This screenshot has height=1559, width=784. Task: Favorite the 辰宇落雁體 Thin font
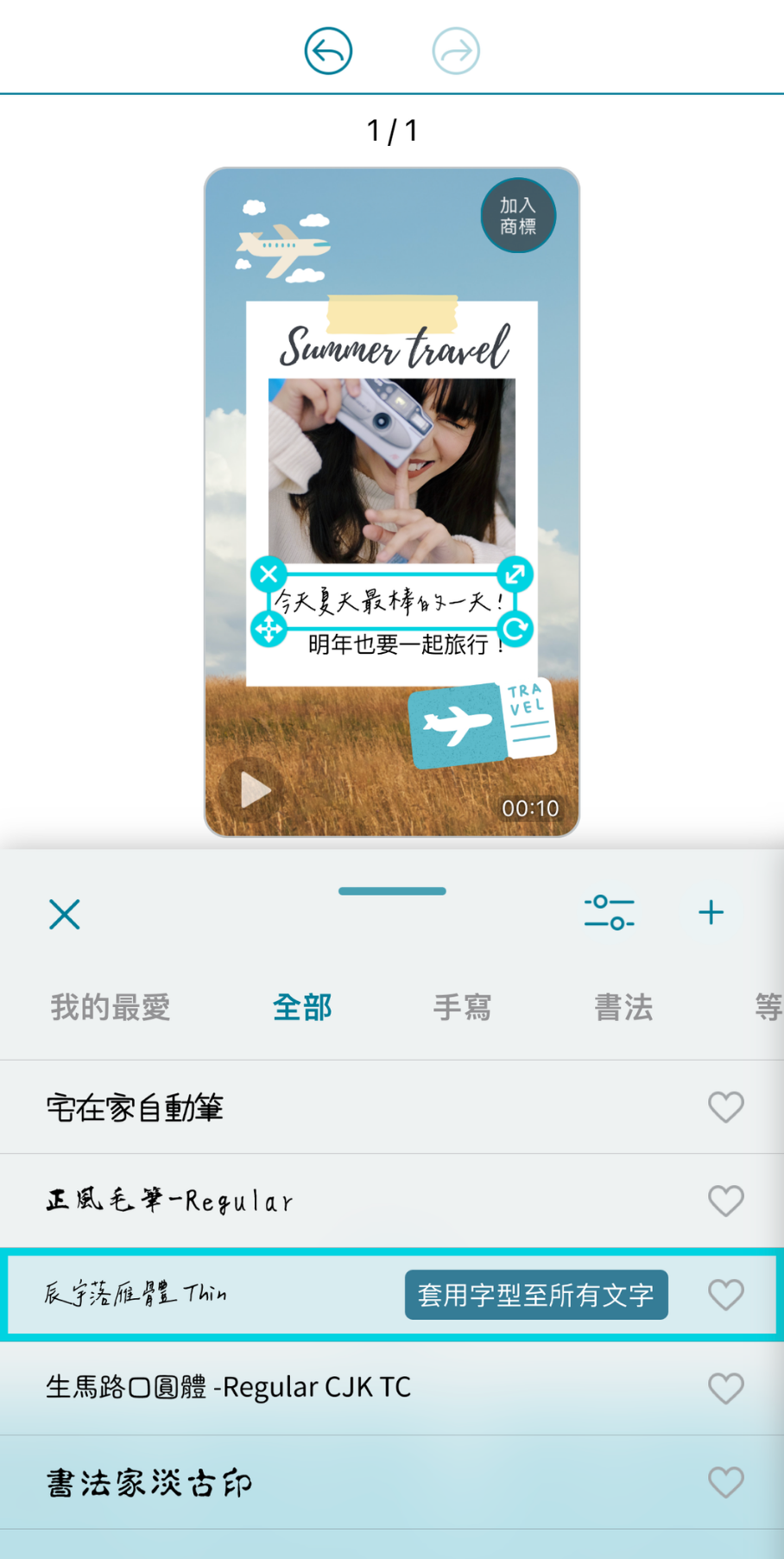tap(725, 1295)
